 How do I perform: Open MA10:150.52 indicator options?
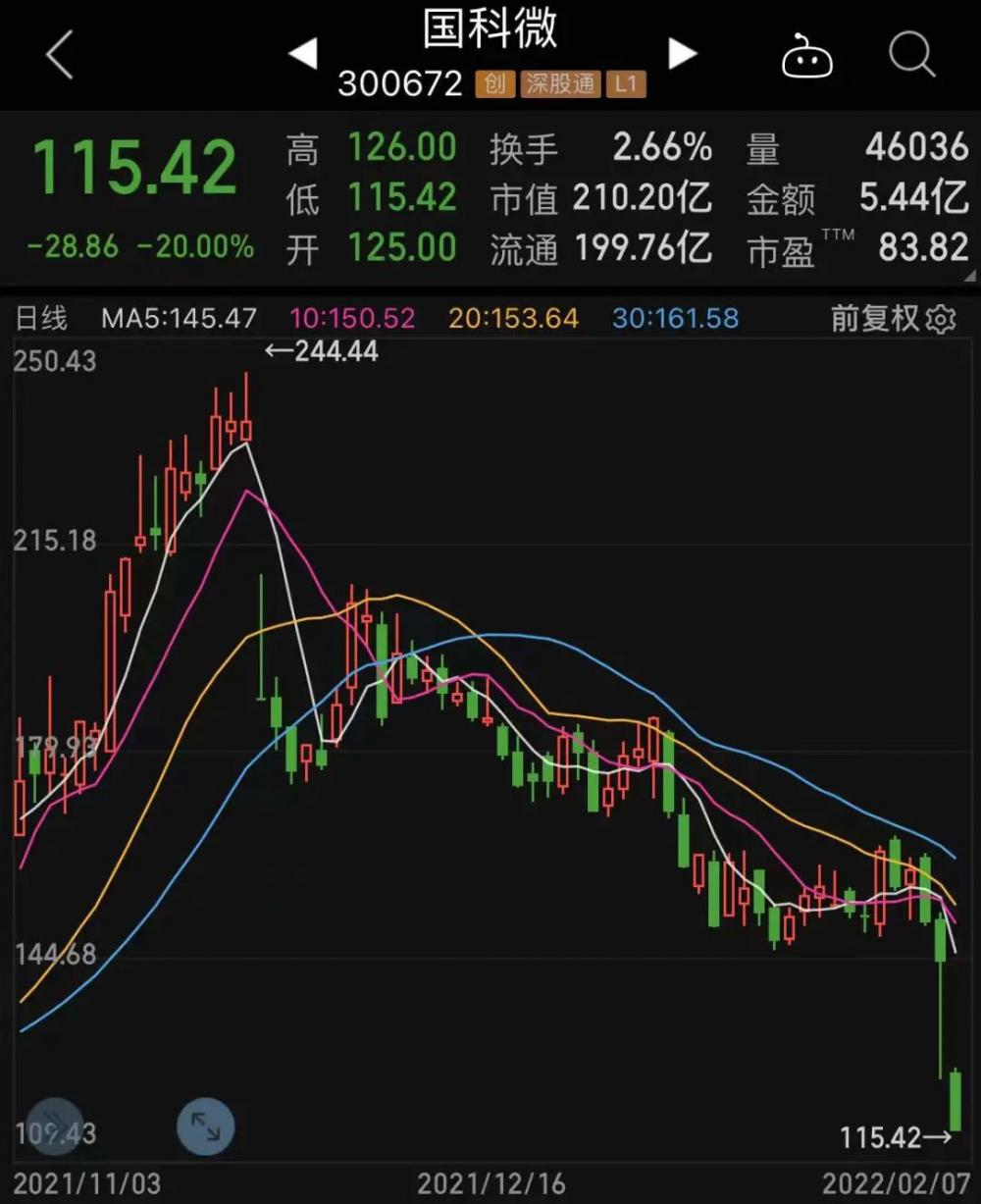pos(351,318)
